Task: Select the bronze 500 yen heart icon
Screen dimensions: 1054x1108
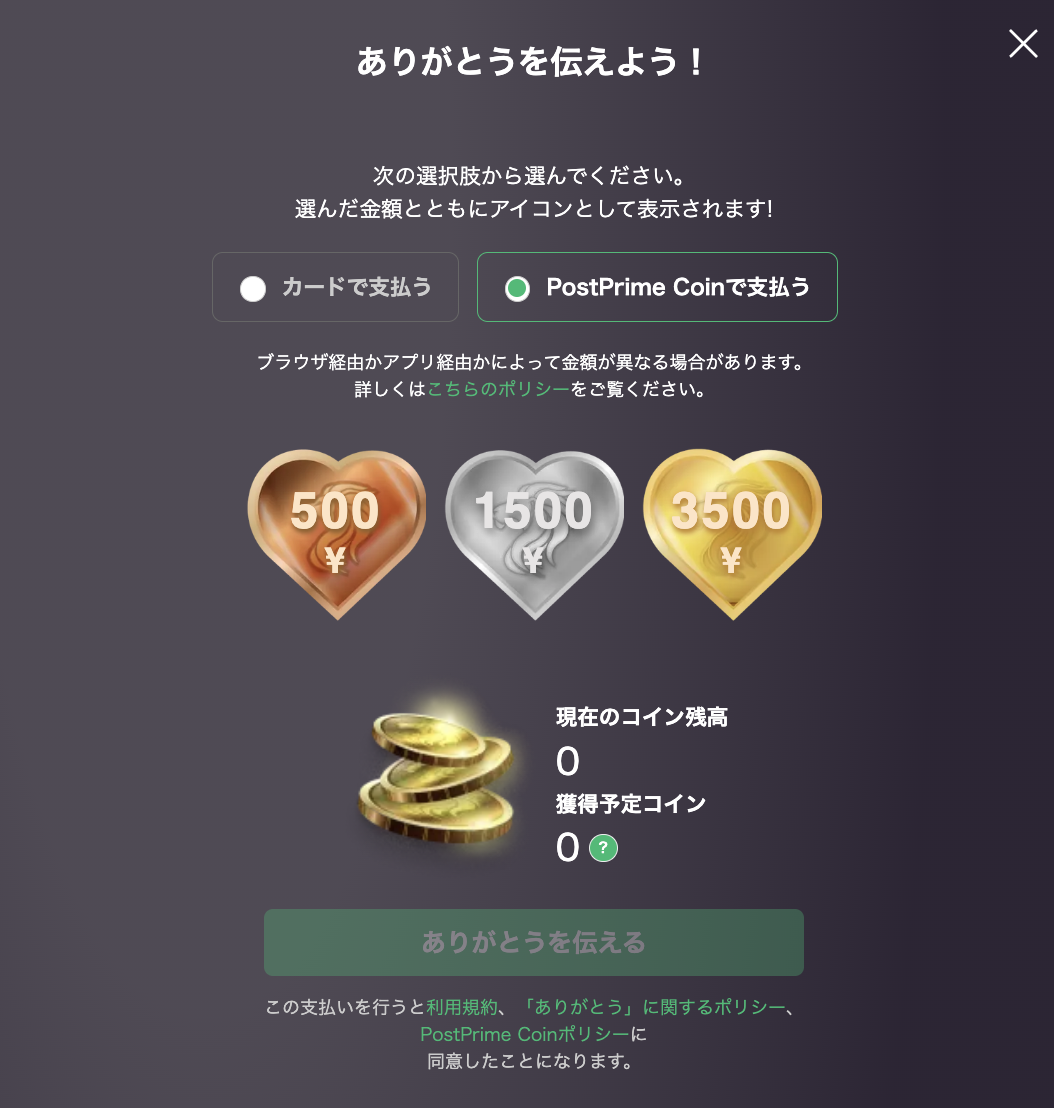Action: pos(336,530)
